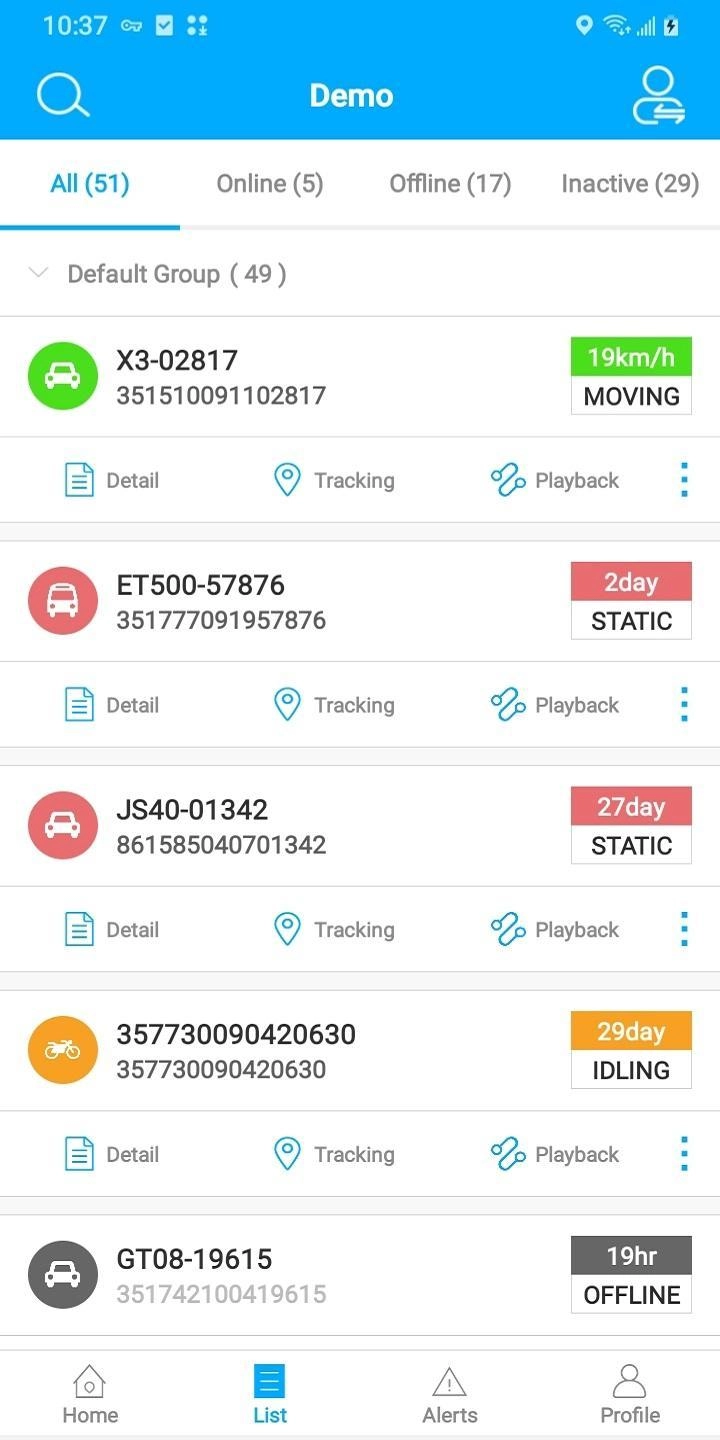The height and width of the screenshot is (1440, 720).
Task: Start Tracking for device 357730090420630
Action: point(334,1155)
